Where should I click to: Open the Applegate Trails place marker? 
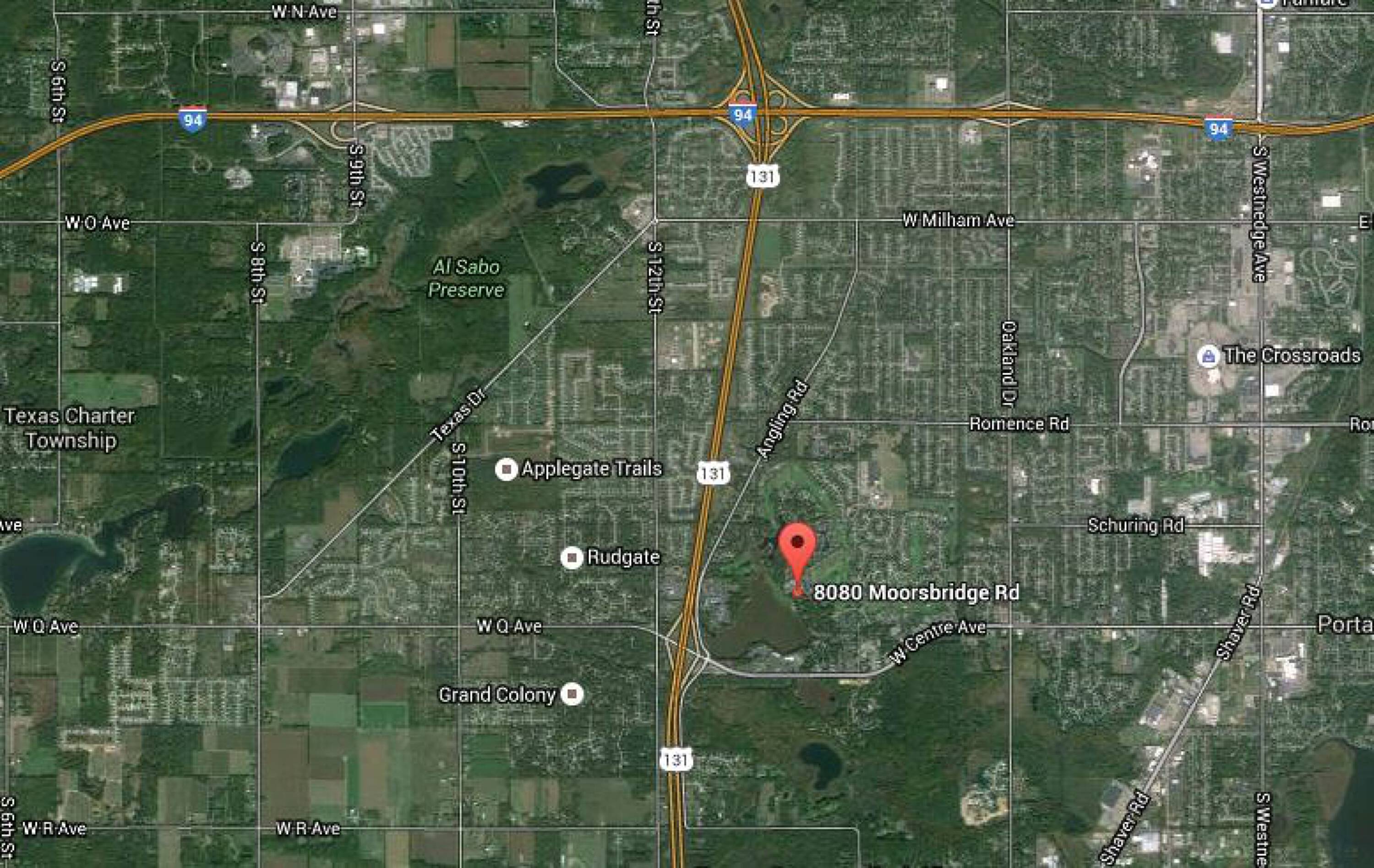click(506, 469)
